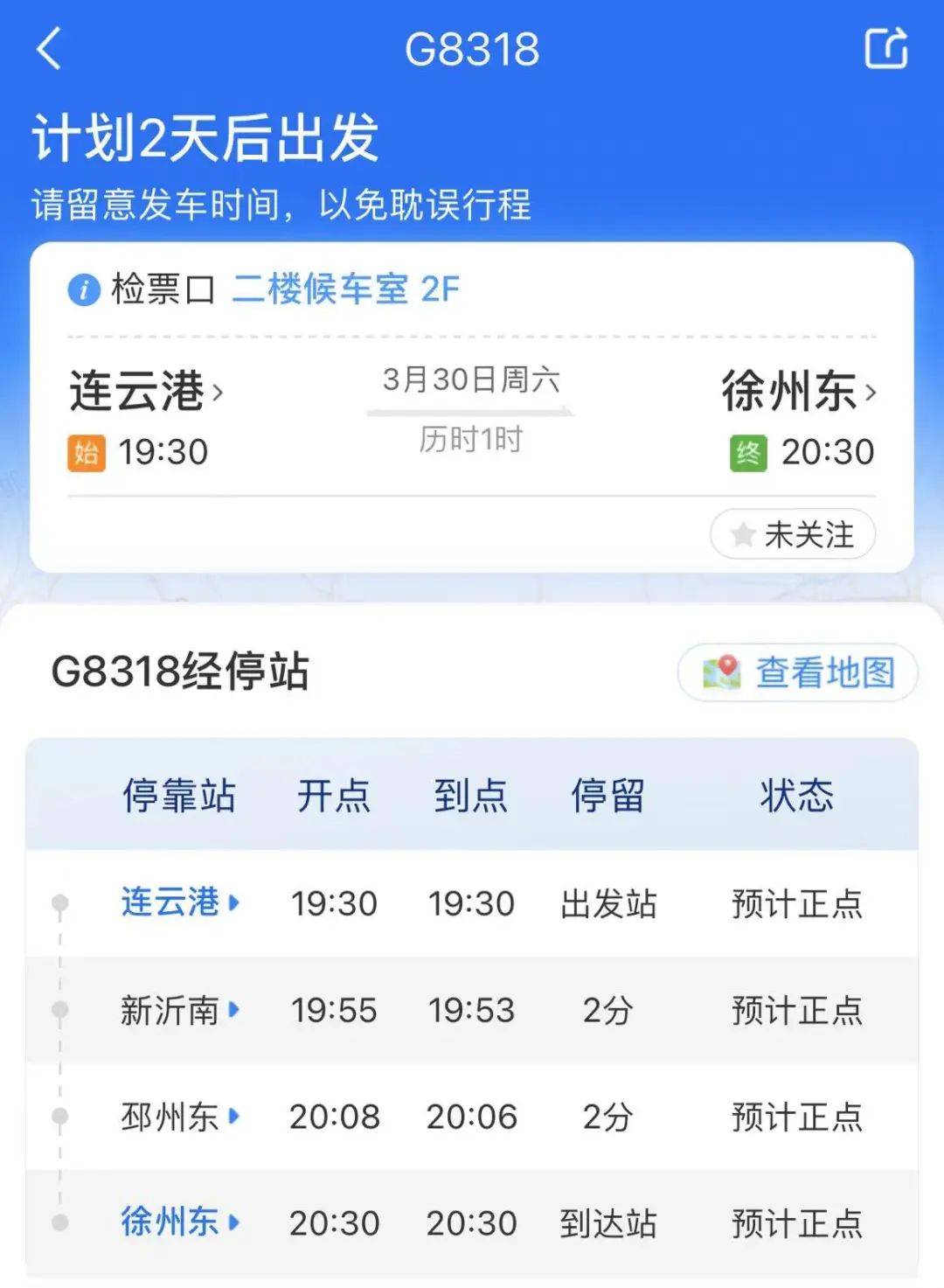Viewport: 944px width, 1288px height.
Task: Expand details for station 新沂南
Action: (171, 1010)
